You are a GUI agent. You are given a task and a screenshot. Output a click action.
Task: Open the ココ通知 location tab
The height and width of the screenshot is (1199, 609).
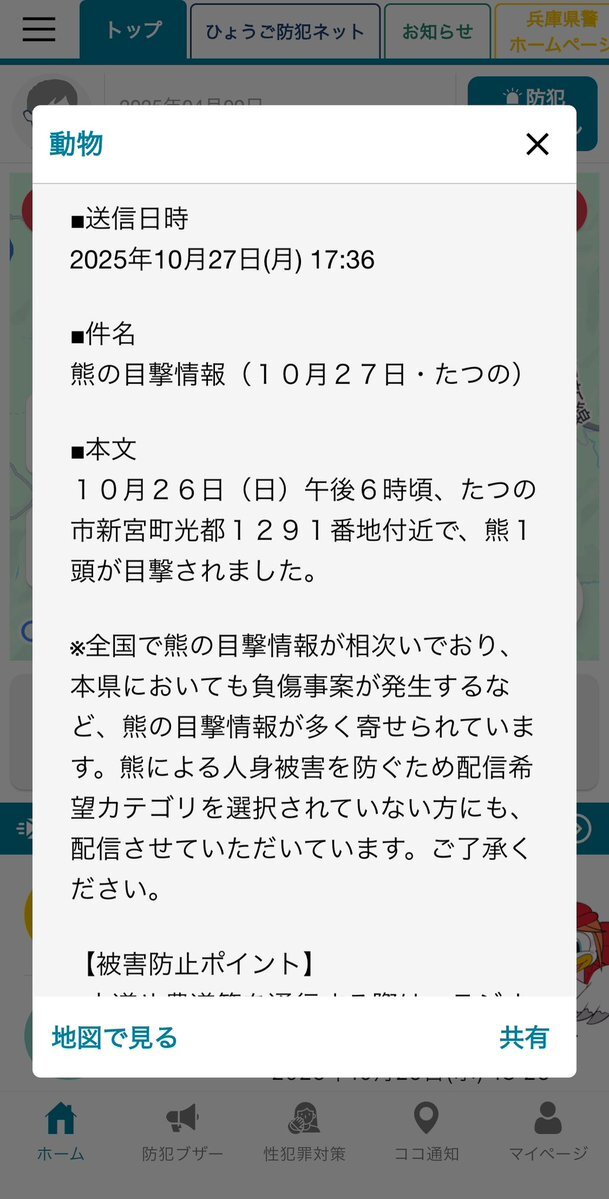(x=426, y=1132)
